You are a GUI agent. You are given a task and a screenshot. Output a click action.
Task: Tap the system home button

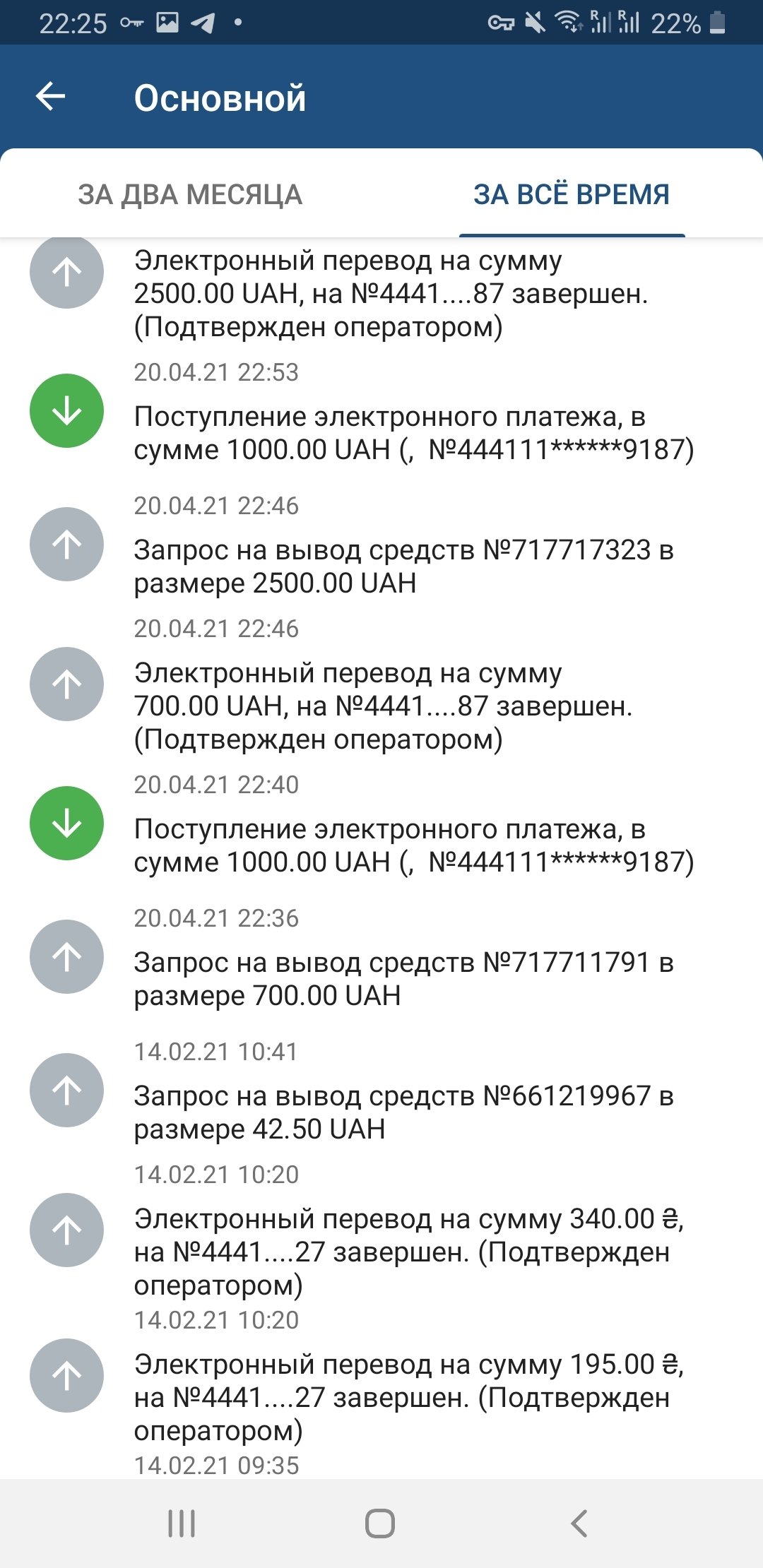coord(380,1523)
